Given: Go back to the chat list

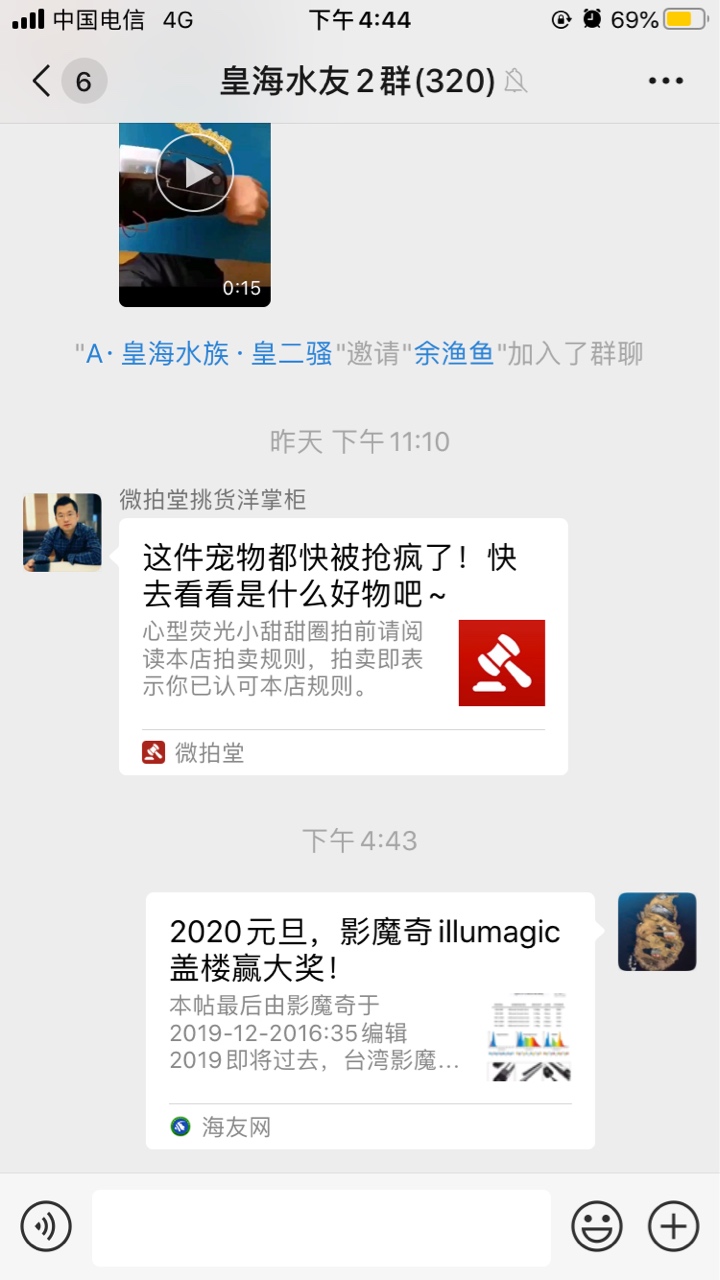Looking at the screenshot, I should tap(42, 81).
